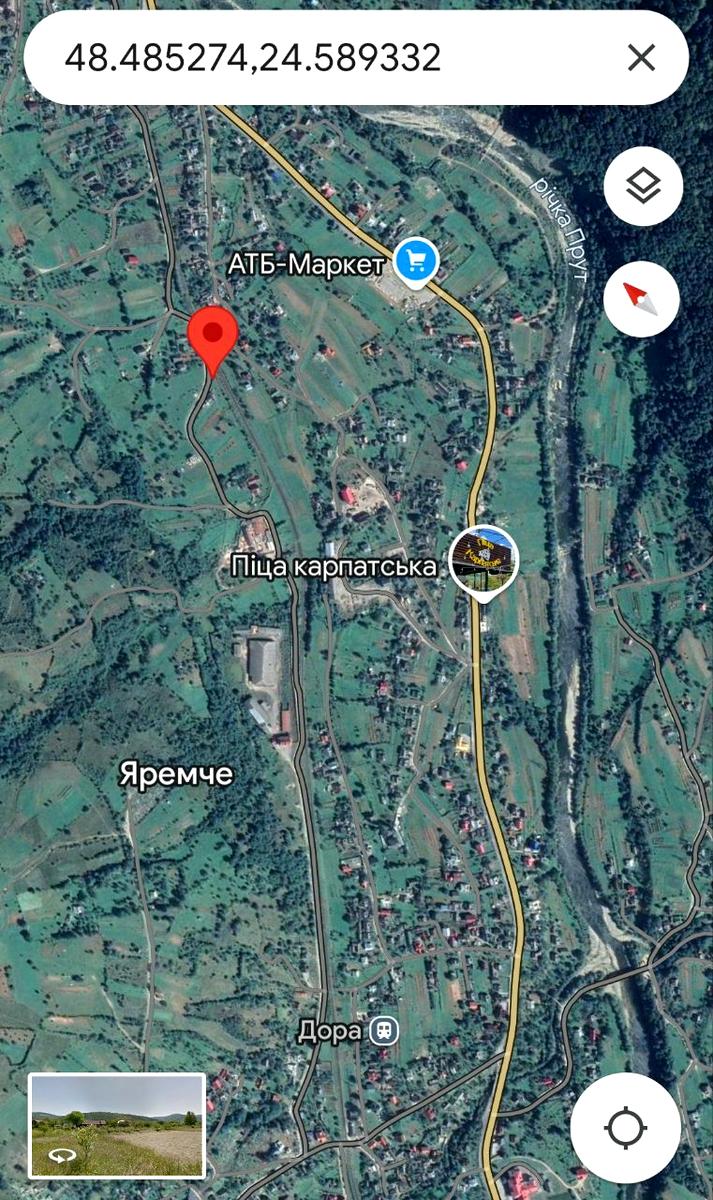Screen dimensions: 713x1200
Task: Open the map layers selector
Action: (x=643, y=186)
